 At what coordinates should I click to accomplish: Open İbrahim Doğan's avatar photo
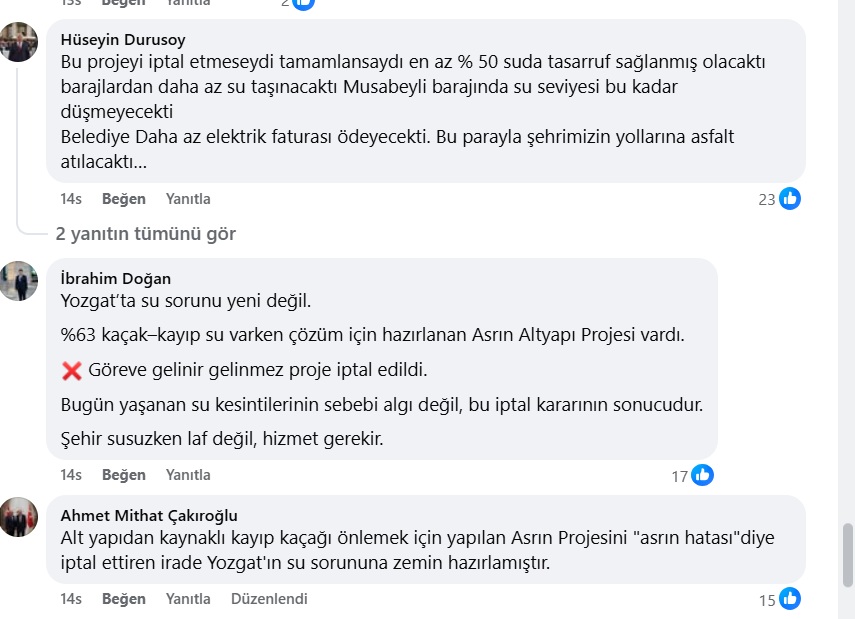coord(19,281)
